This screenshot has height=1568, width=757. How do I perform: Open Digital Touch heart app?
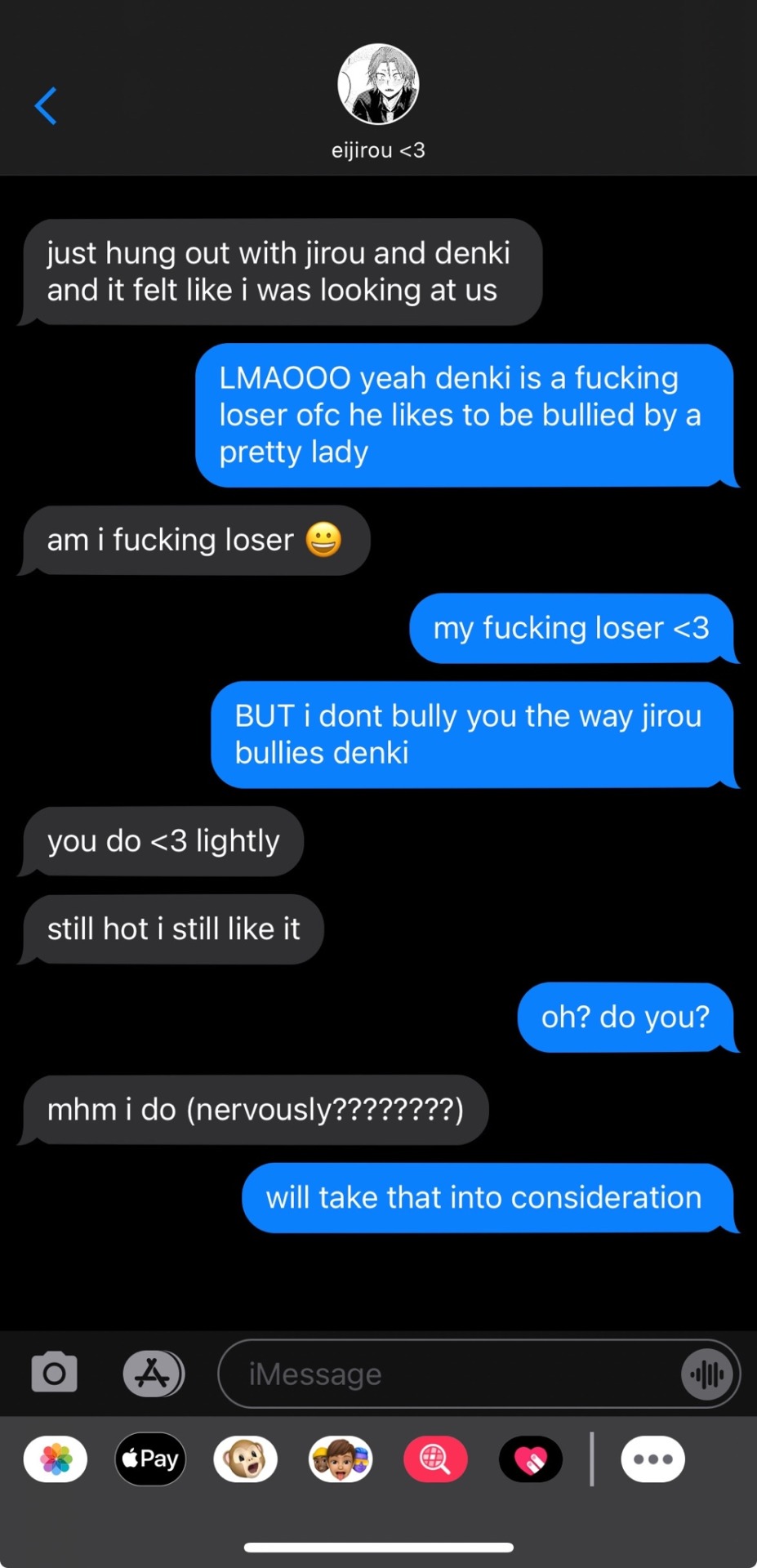pyautogui.click(x=531, y=1459)
